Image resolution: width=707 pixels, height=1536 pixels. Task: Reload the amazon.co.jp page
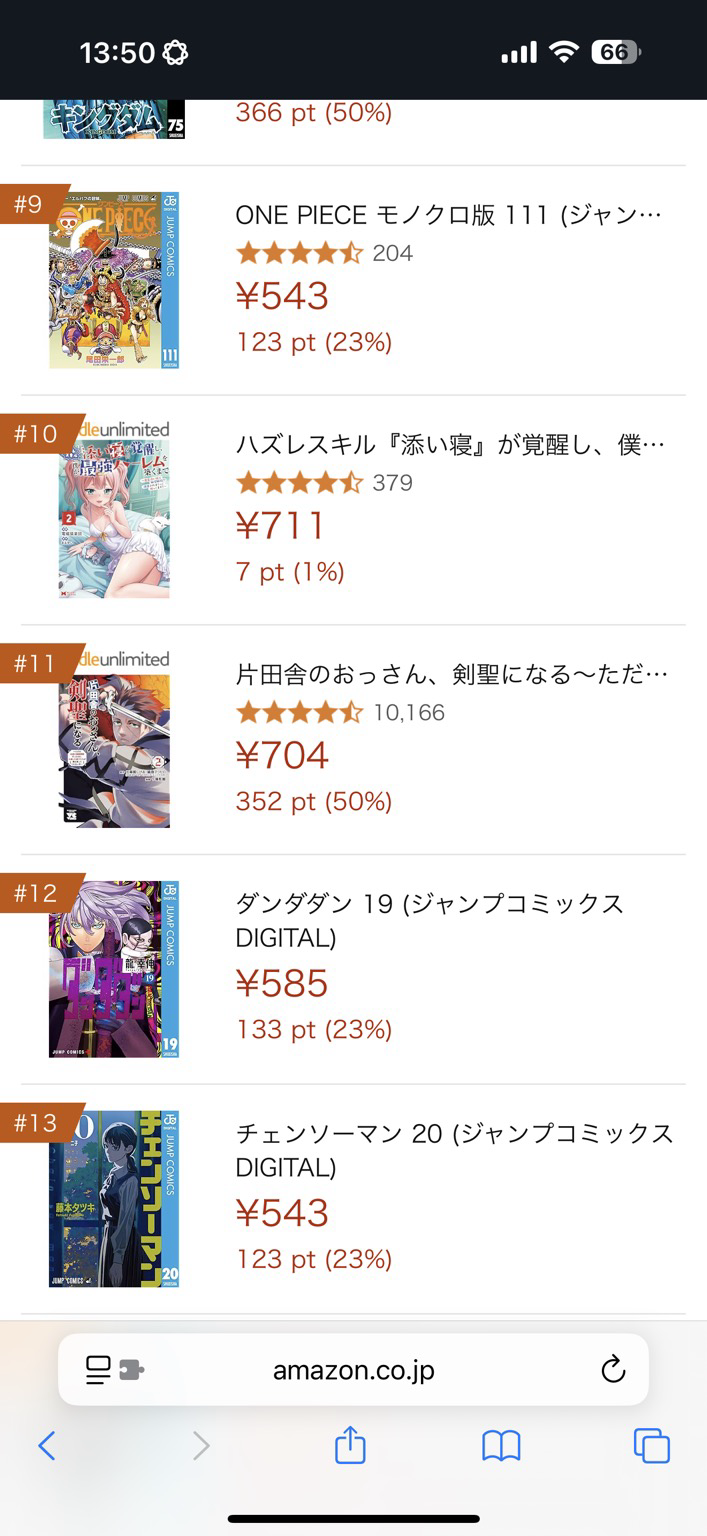(x=613, y=1369)
